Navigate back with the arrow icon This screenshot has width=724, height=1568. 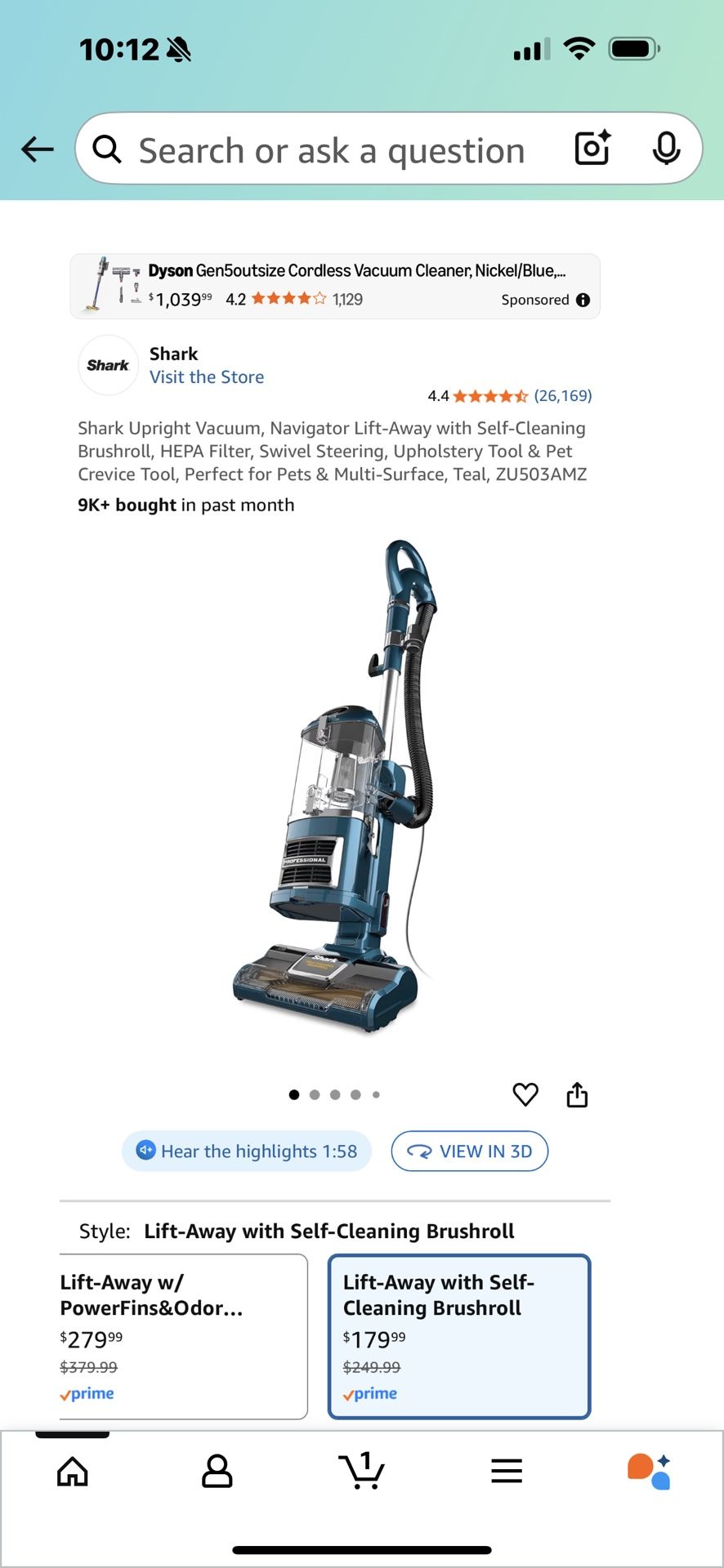(x=36, y=149)
